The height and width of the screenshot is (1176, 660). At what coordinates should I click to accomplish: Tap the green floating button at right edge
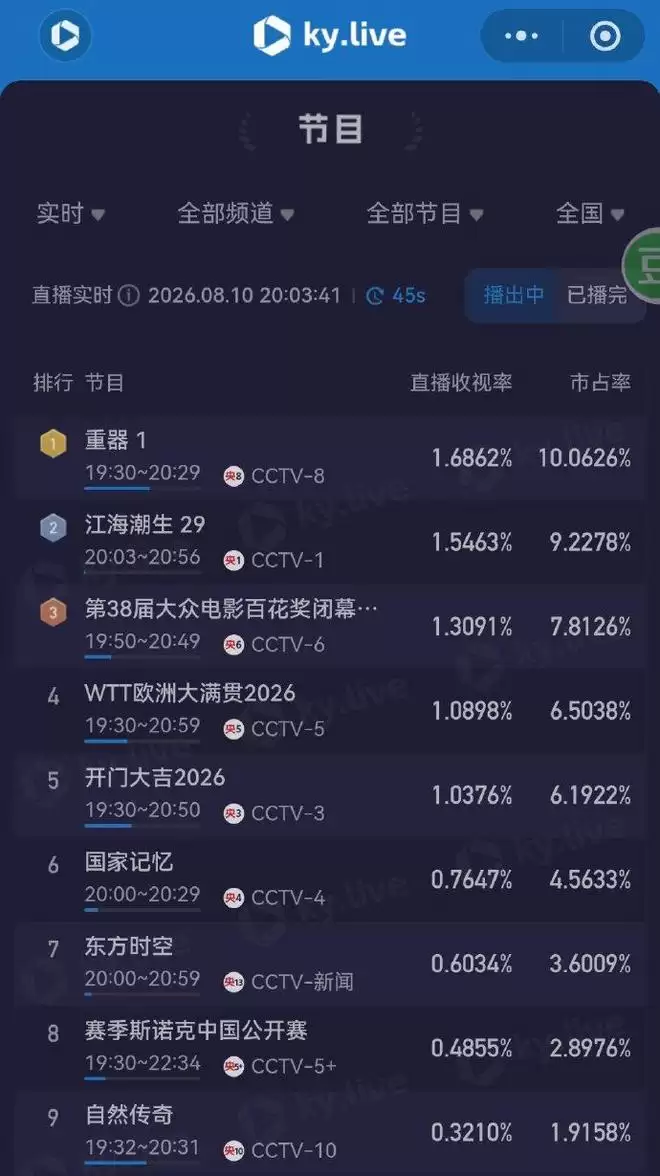[x=643, y=266]
